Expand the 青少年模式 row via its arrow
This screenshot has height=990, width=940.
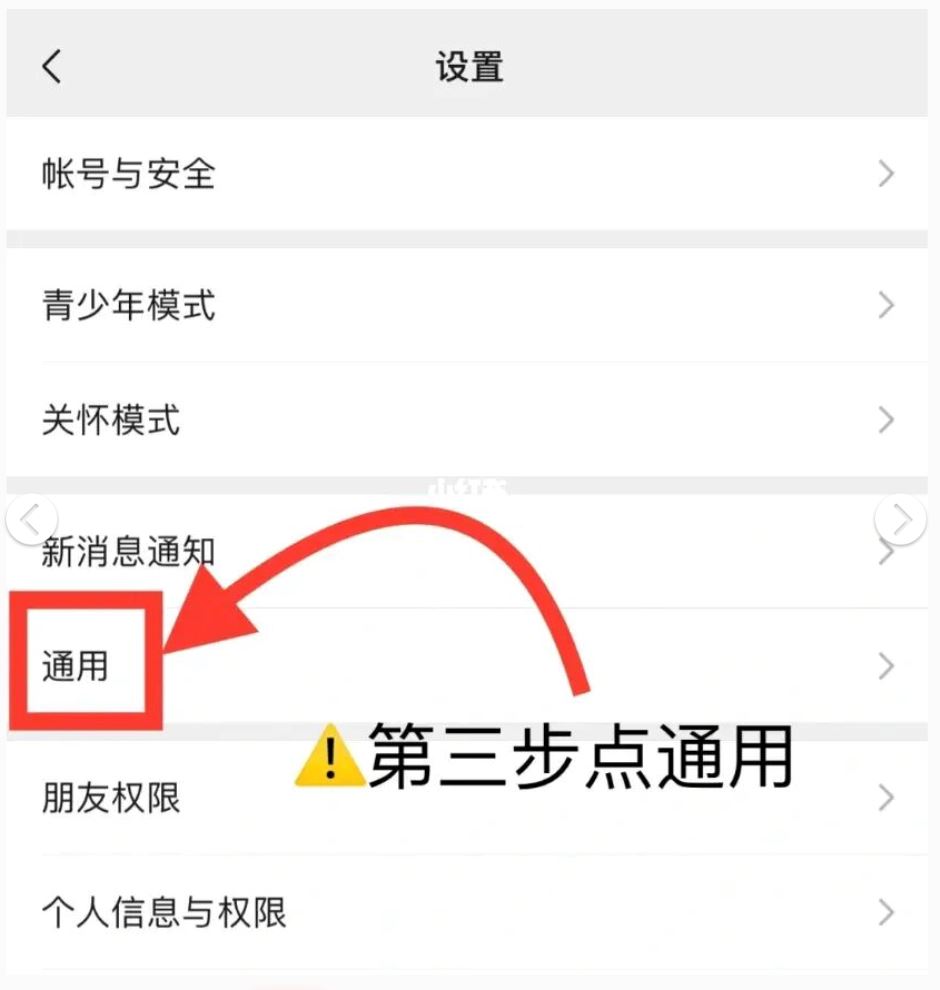884,305
